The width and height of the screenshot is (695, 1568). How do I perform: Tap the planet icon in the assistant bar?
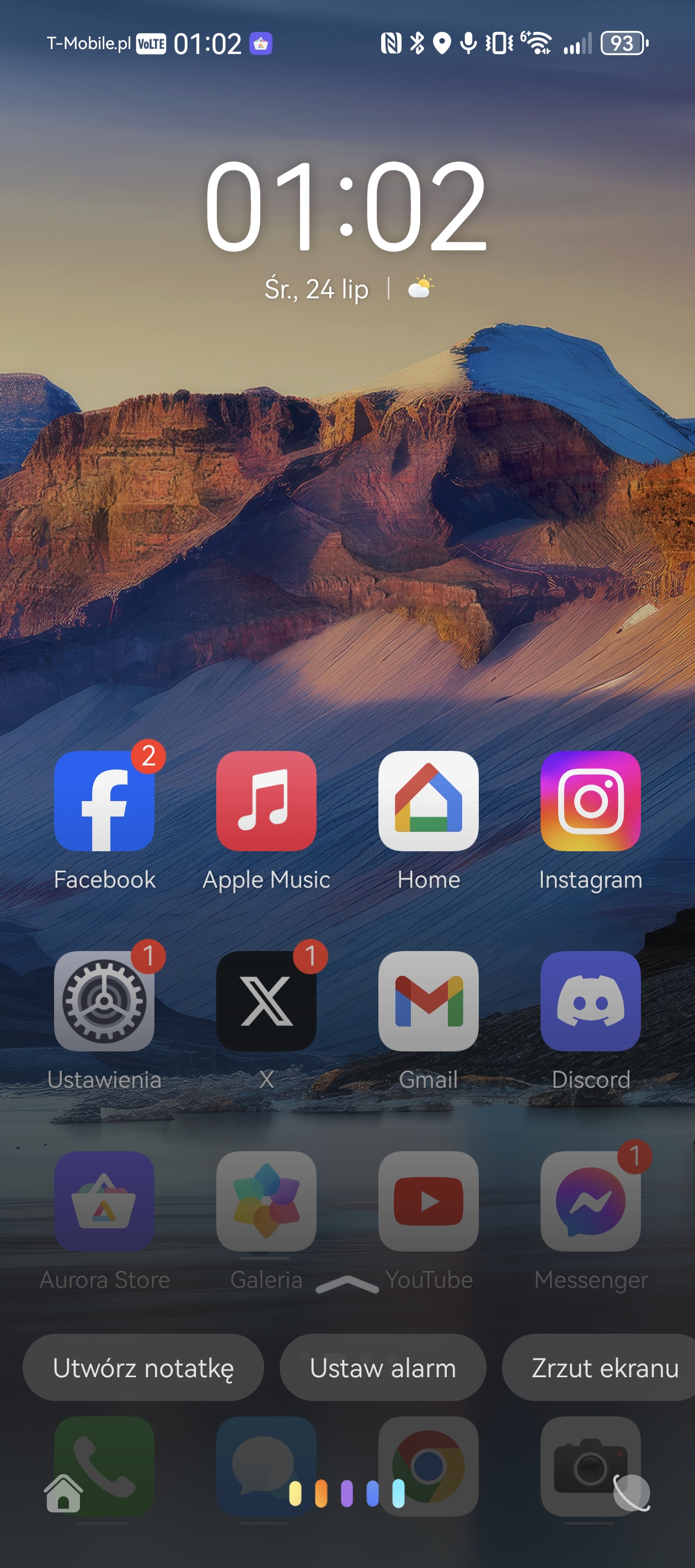(632, 1492)
